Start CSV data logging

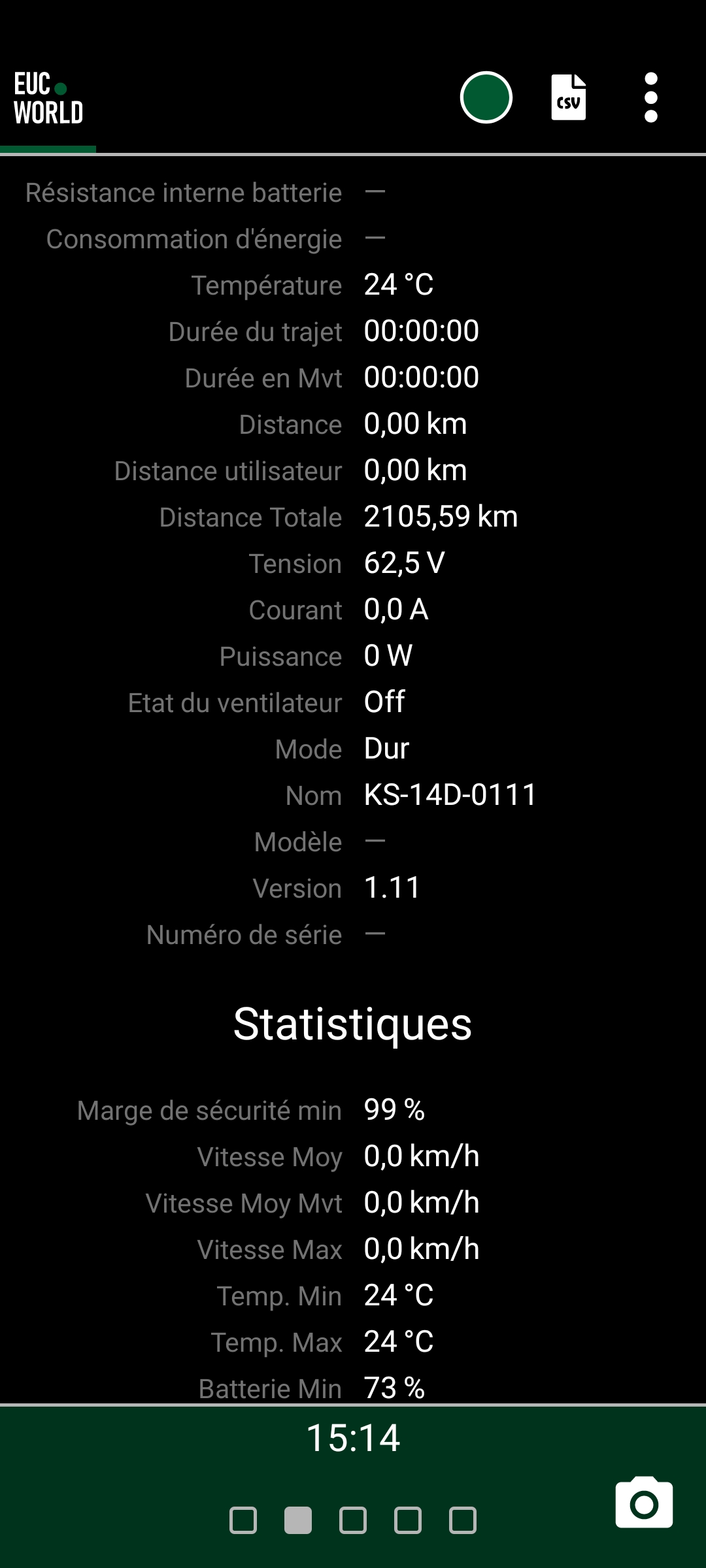[568, 97]
